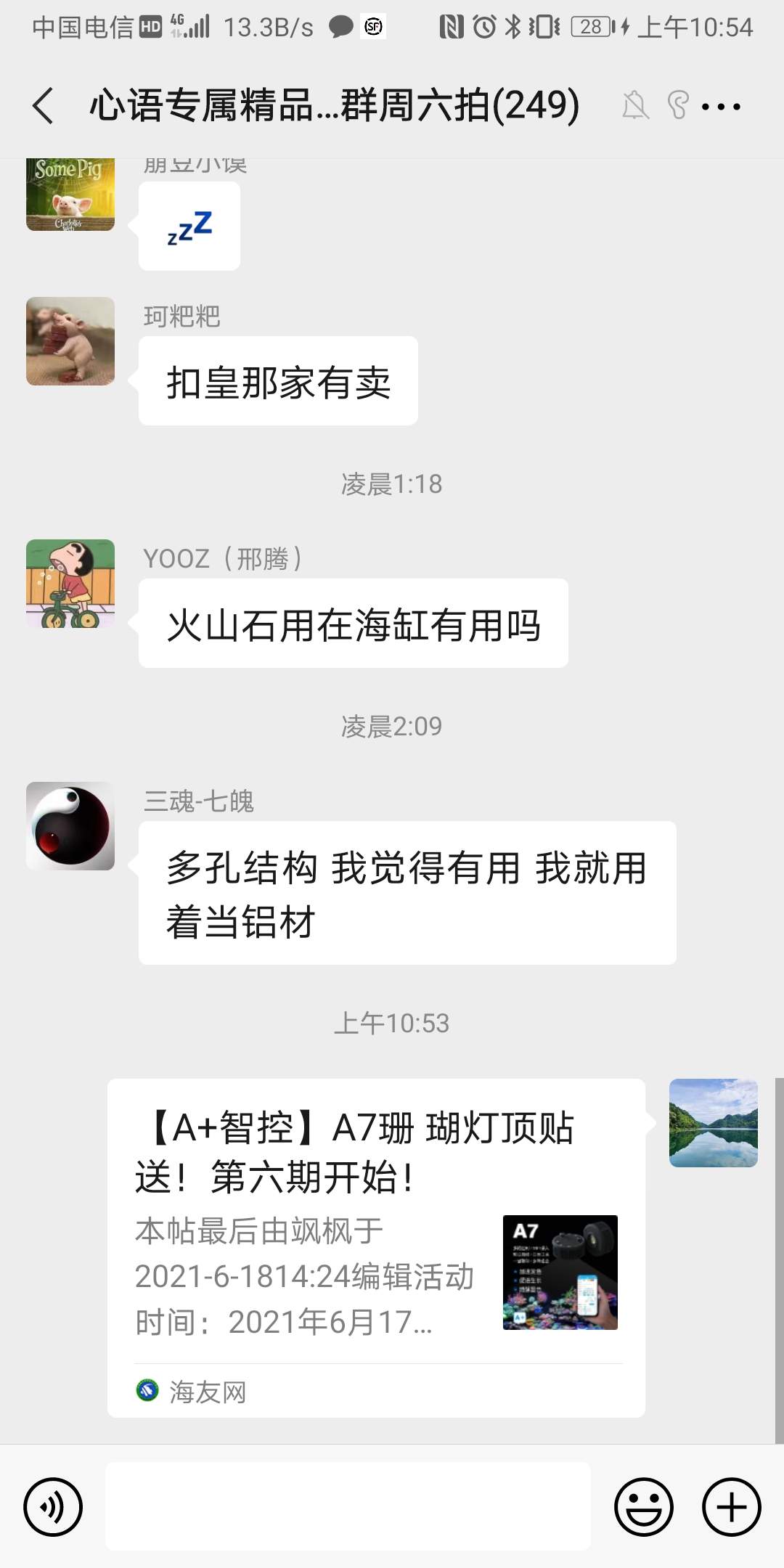The width and height of the screenshot is (784, 1568).
Task: Tap my own landscape avatar
Action: [x=713, y=1123]
